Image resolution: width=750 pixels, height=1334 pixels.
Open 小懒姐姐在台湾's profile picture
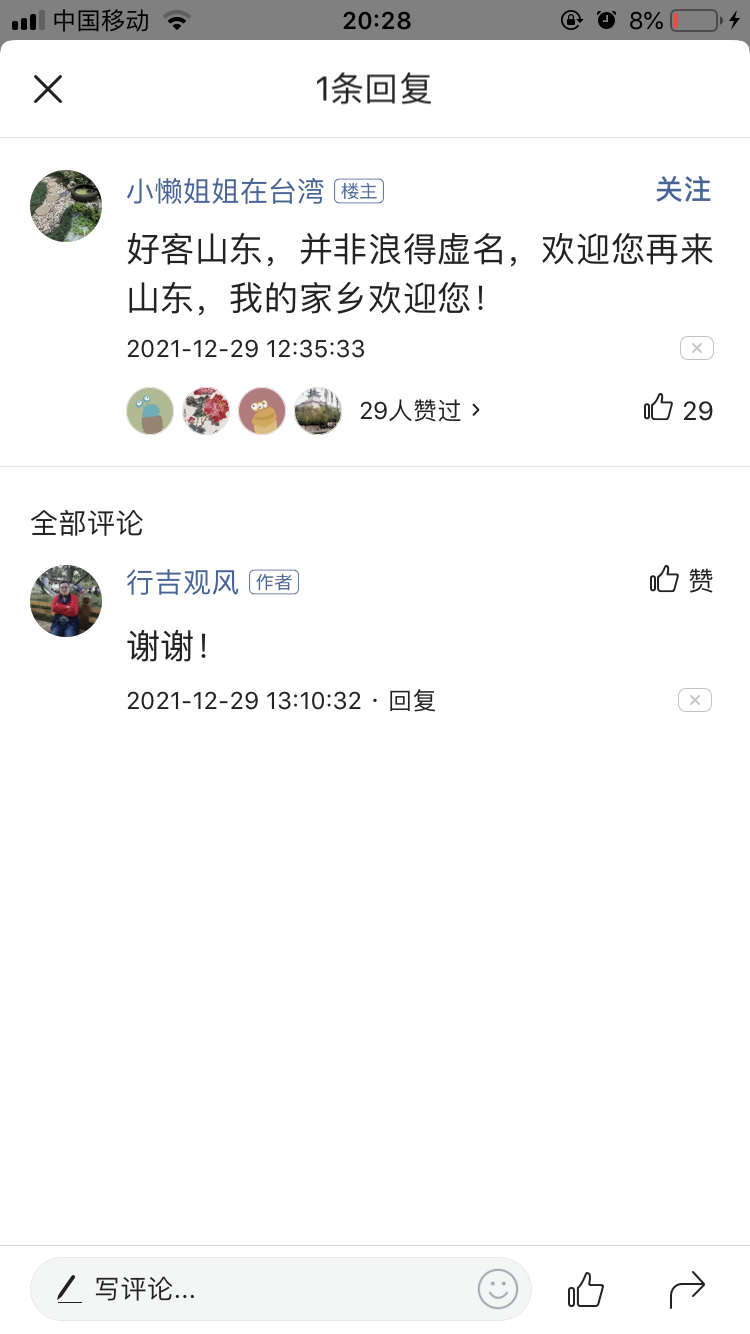[x=66, y=206]
